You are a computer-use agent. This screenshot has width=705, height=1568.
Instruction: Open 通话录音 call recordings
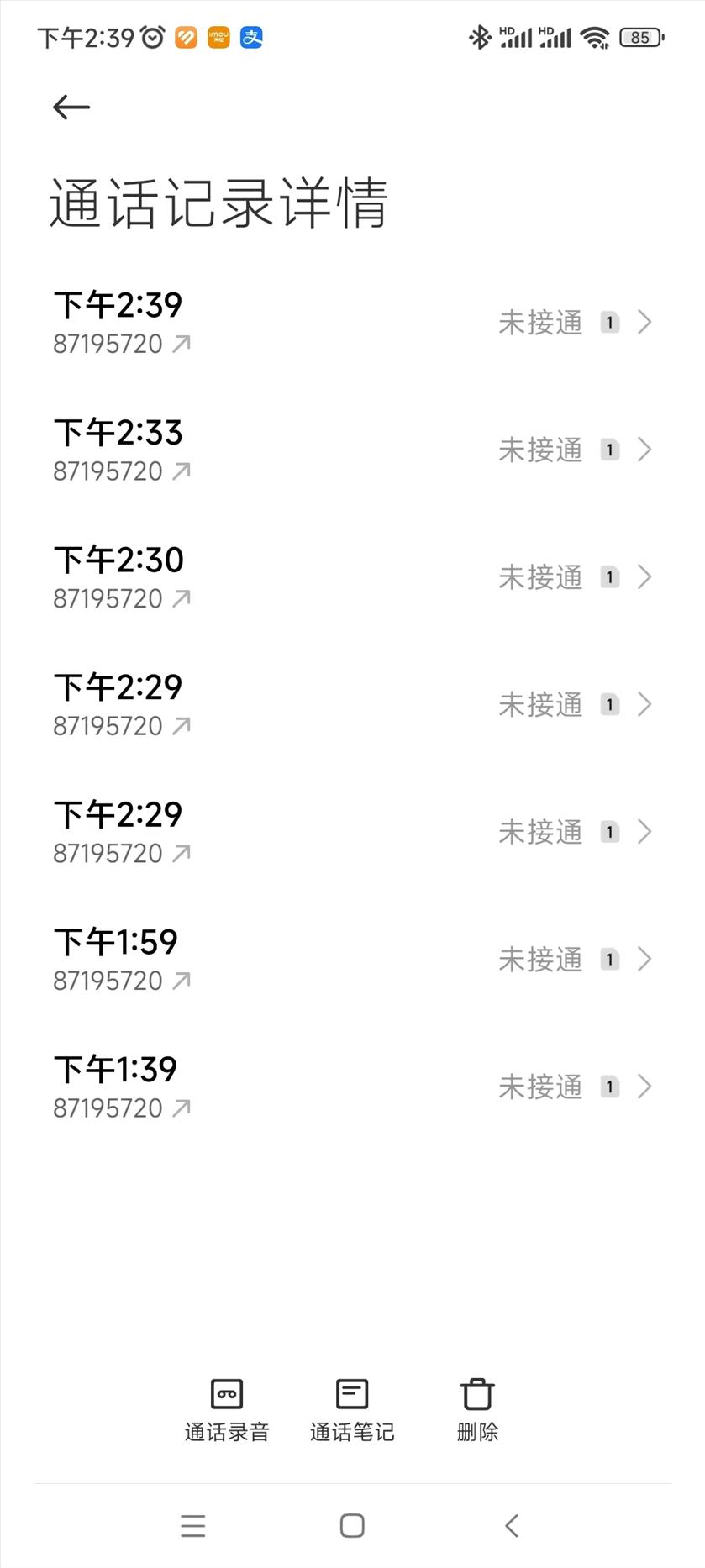[x=227, y=1411]
